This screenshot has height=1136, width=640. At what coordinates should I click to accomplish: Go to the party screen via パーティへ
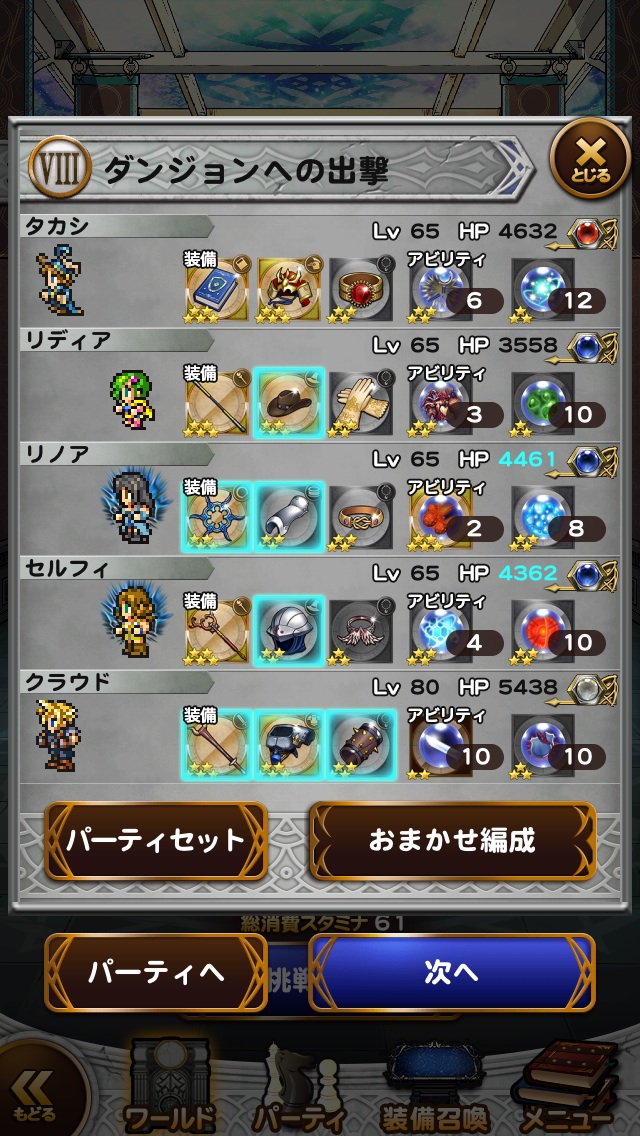[x=156, y=972]
